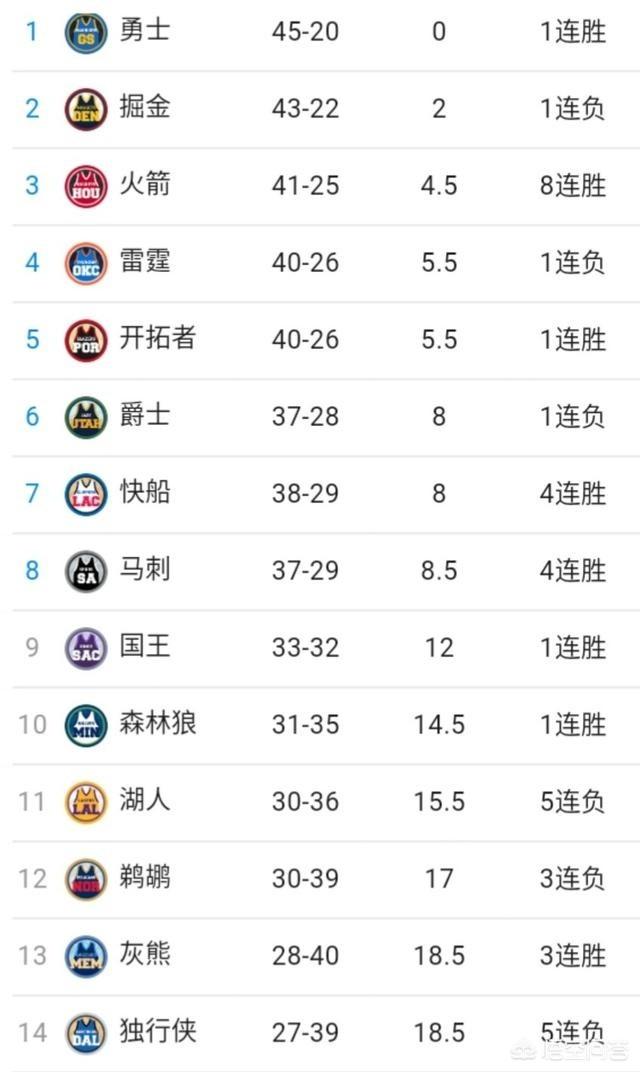Image resolution: width=640 pixels, height=1072 pixels.
Task: Select the 湖人 team row
Action: point(320,803)
